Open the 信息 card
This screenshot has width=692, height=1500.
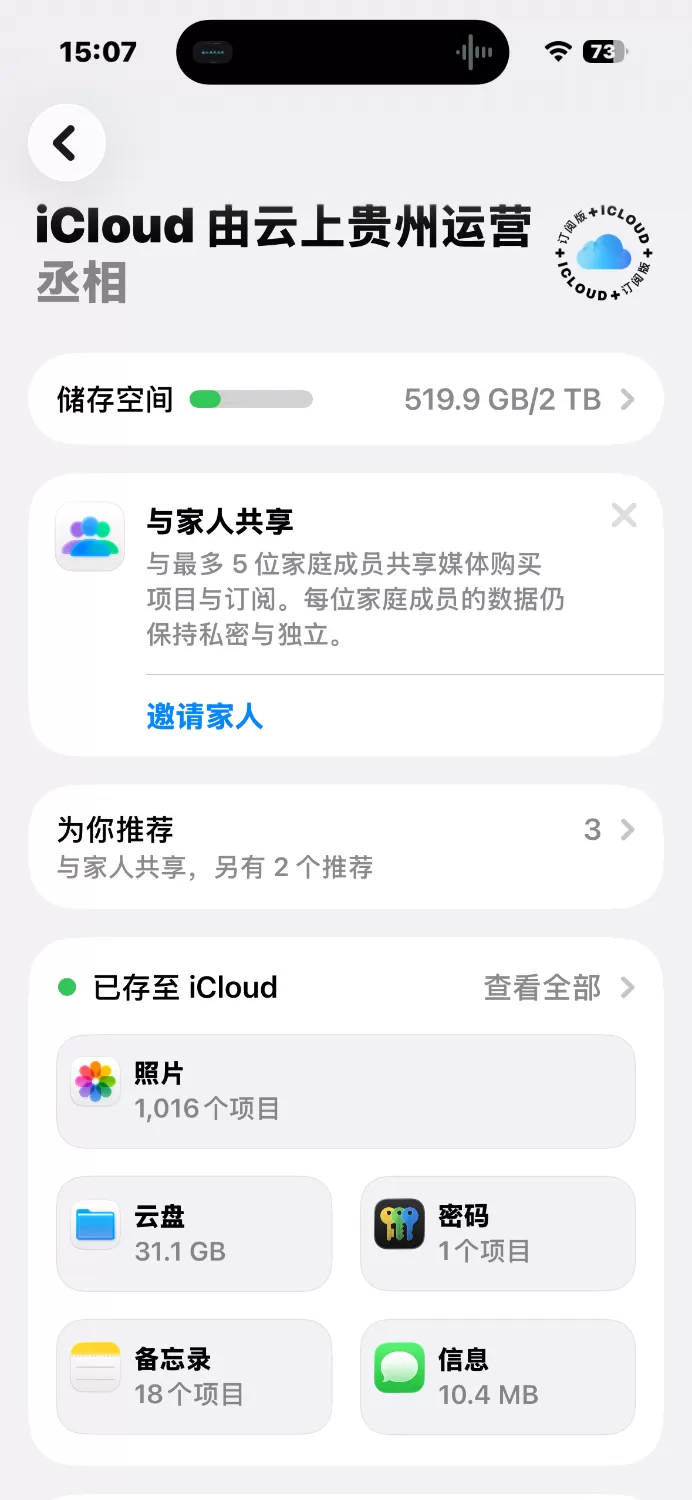498,1377
